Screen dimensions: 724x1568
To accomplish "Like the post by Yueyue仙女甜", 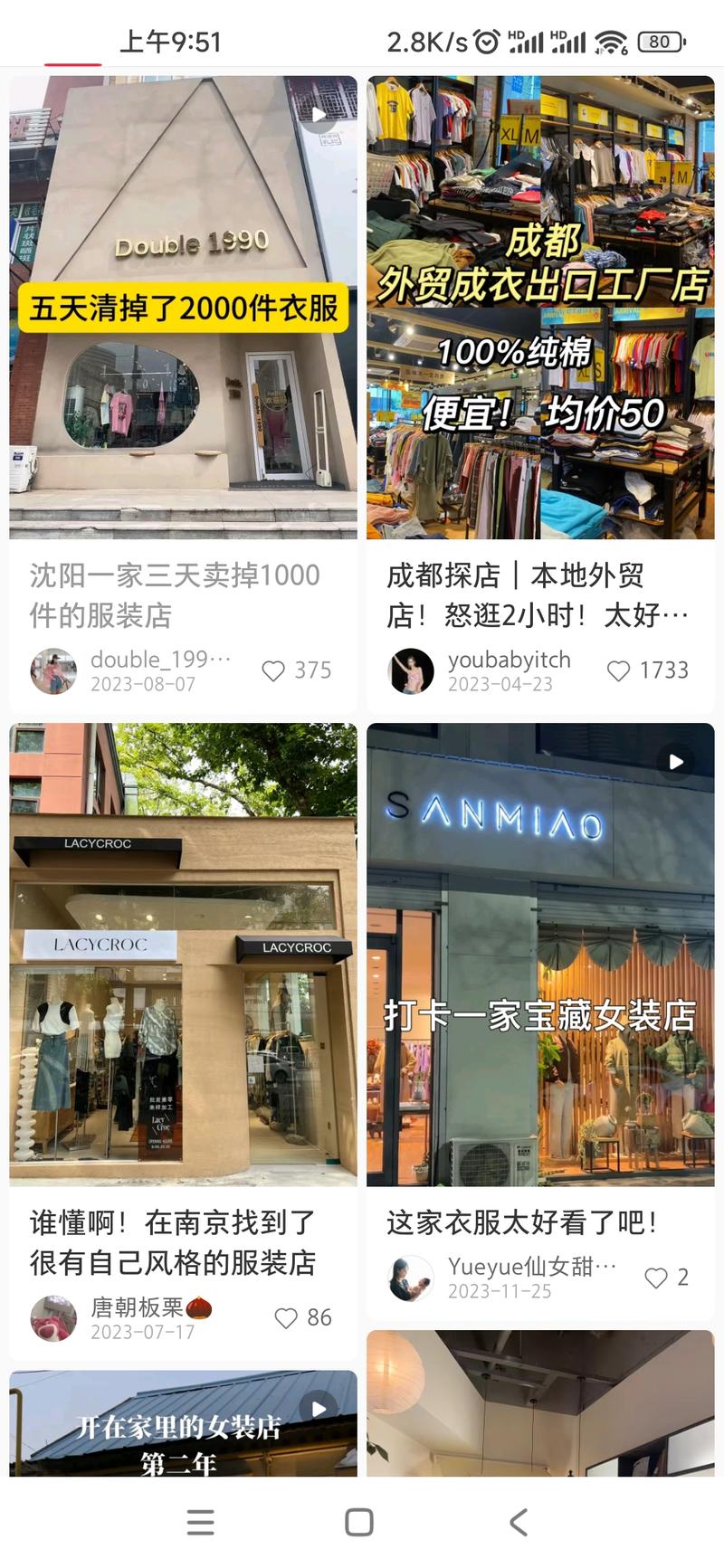I will point(655,1278).
